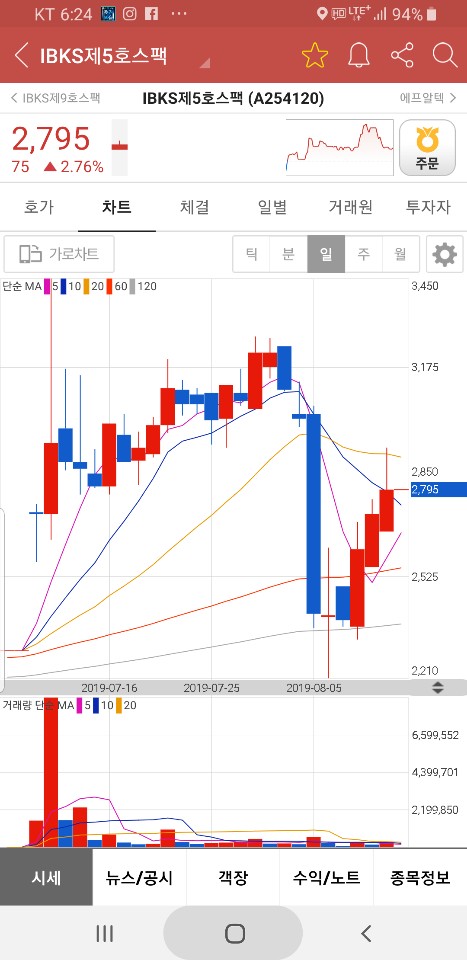Switch to the 일별 tab
Viewport: 467px width, 960px height.
[272, 207]
